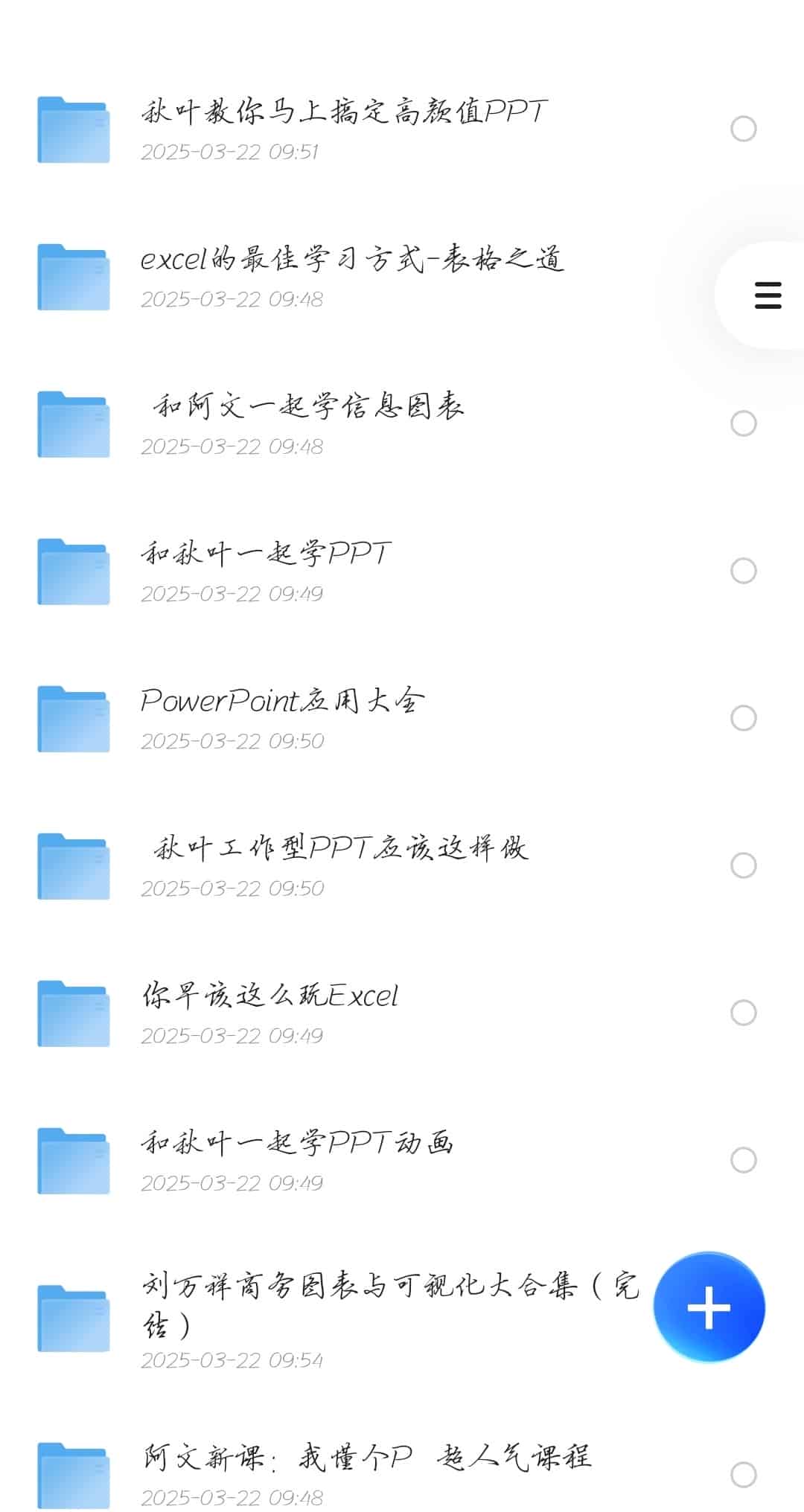Select circle for 阿文新课：我懂个P

coord(743,1475)
